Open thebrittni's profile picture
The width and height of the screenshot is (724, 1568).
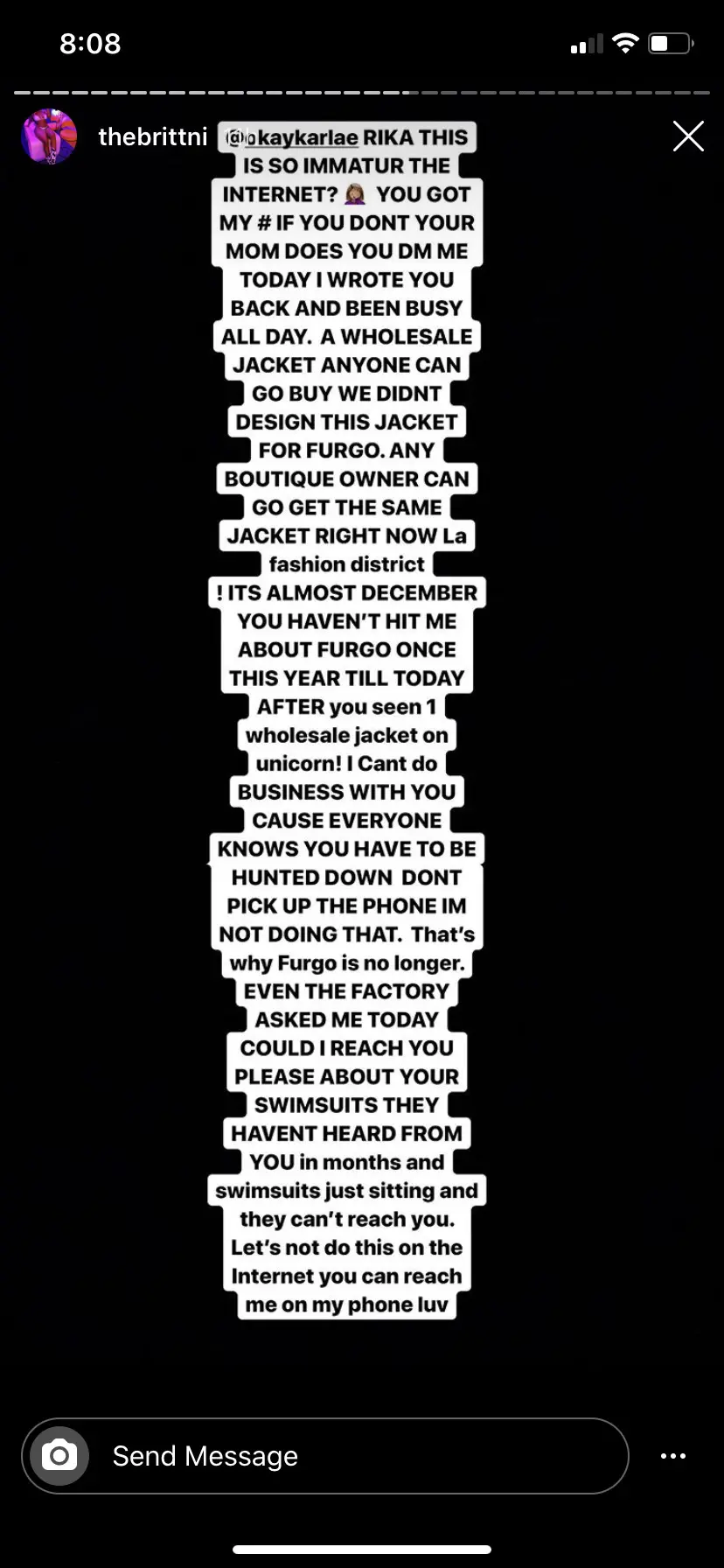click(x=49, y=136)
